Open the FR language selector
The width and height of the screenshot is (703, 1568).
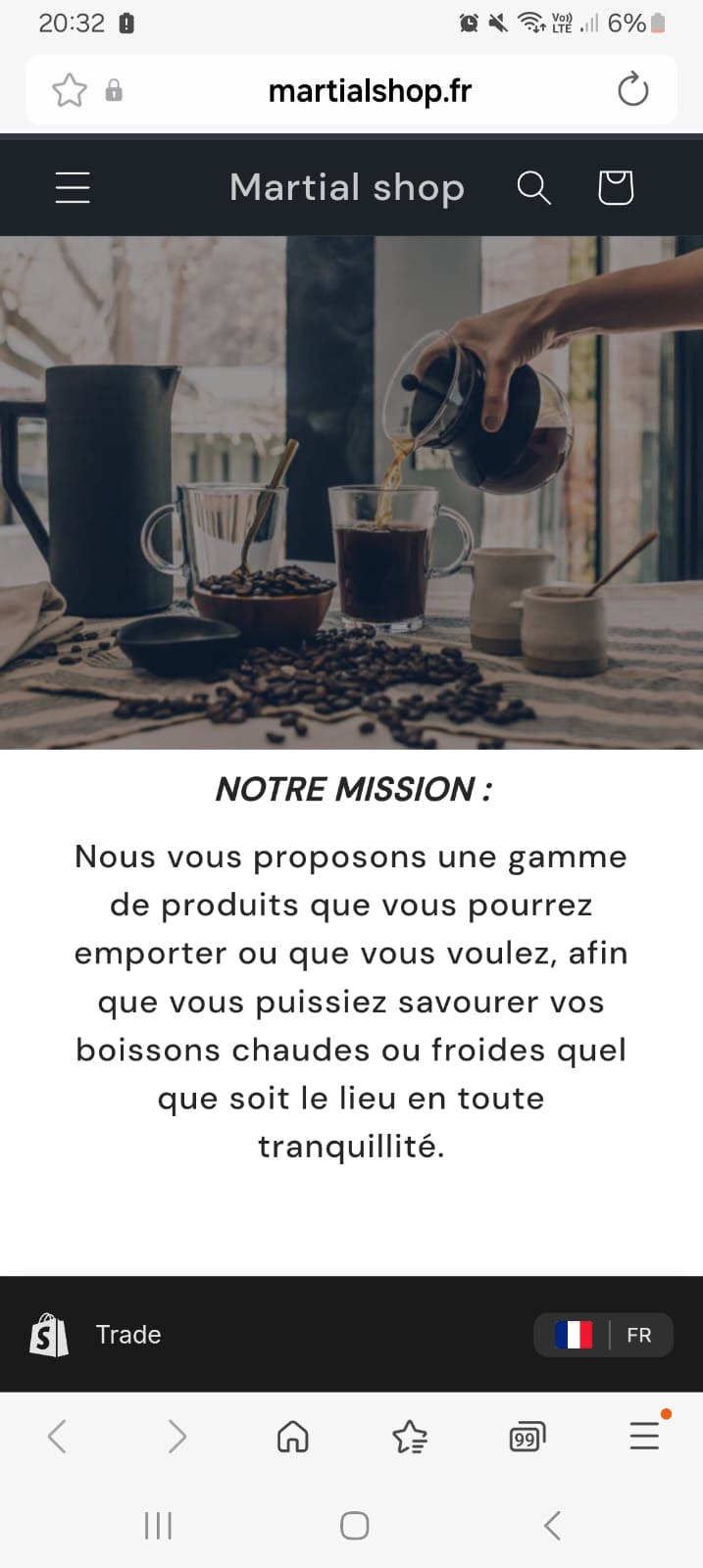click(603, 1335)
